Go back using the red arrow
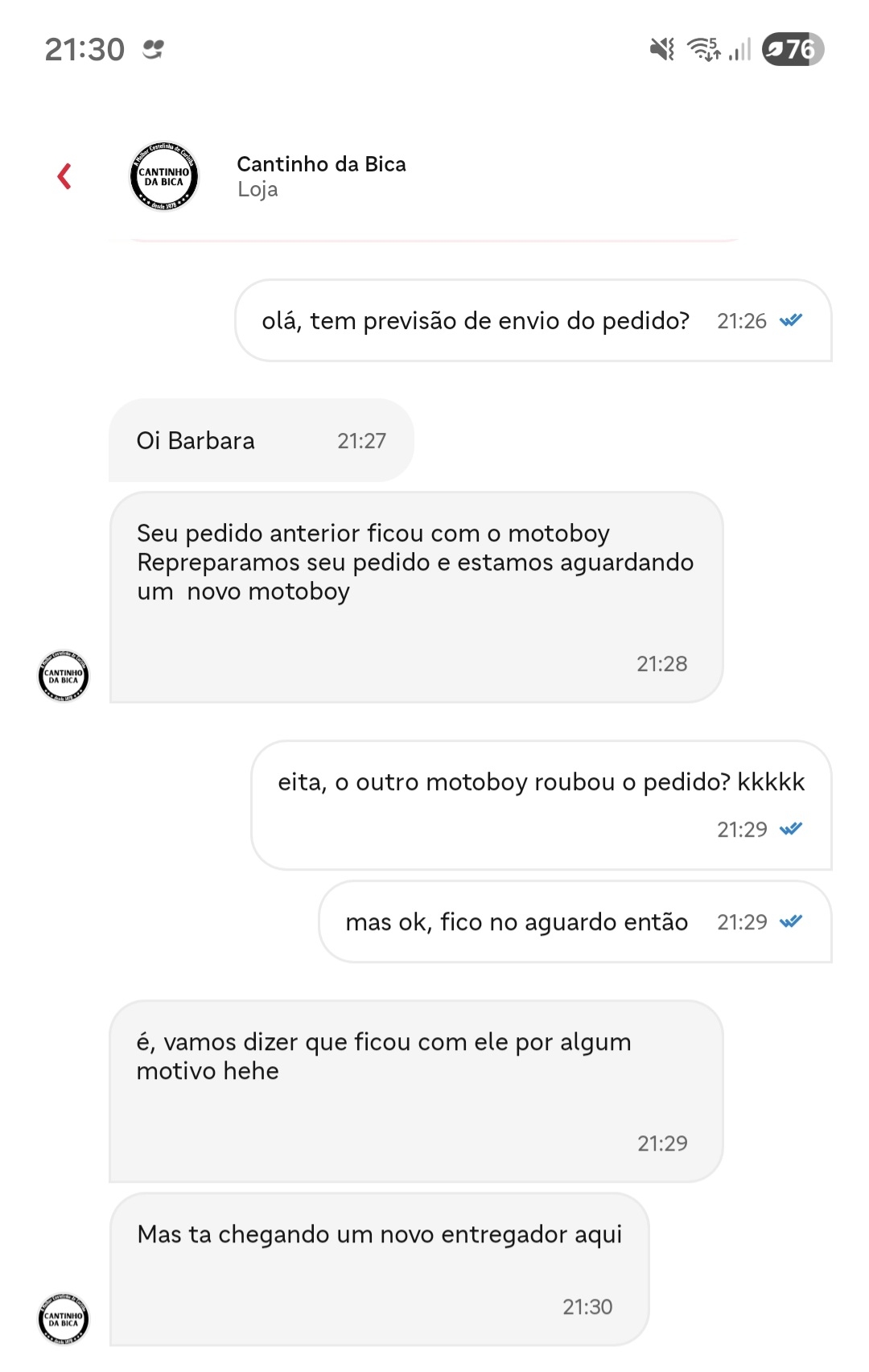Screen dimensions: 869x1372 [x=64, y=176]
